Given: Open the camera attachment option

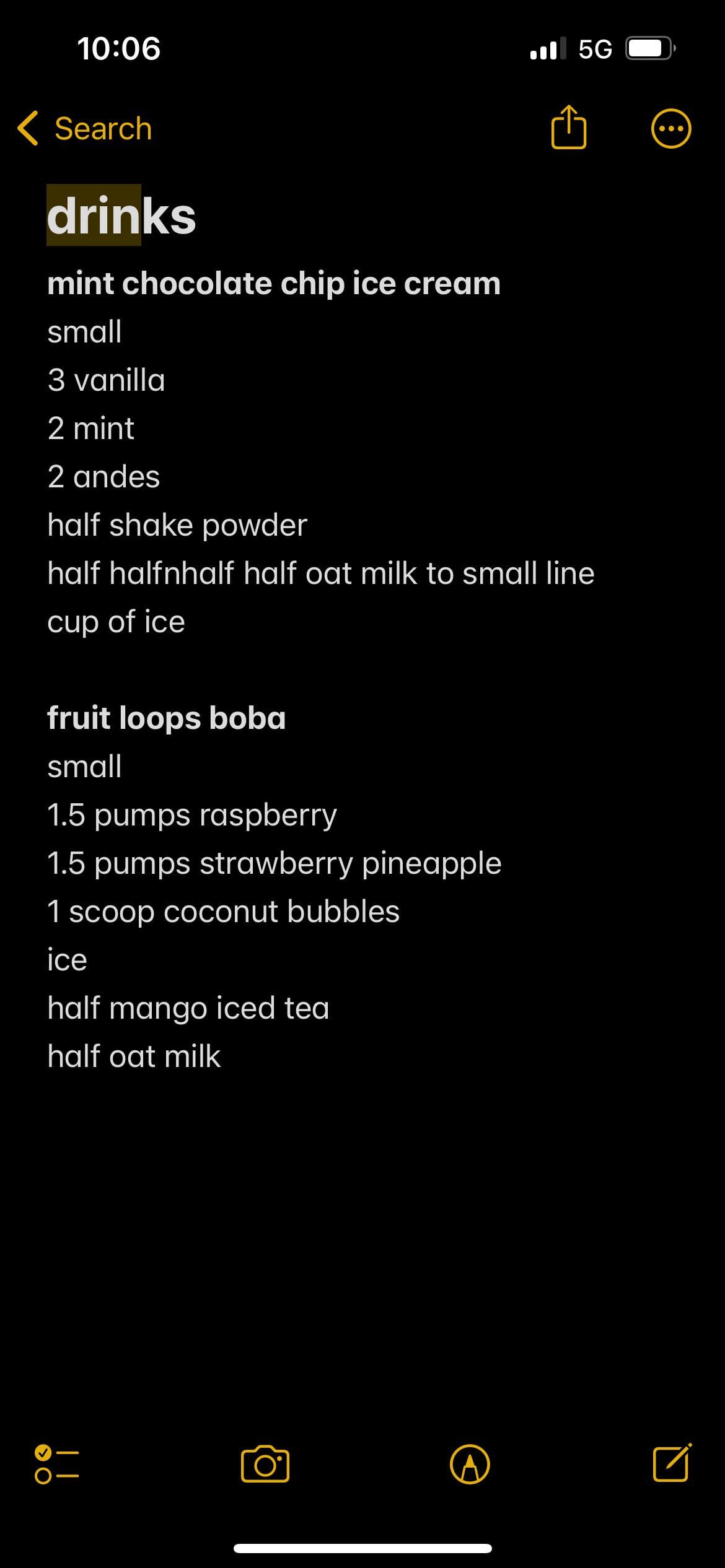Looking at the screenshot, I should 265,1465.
